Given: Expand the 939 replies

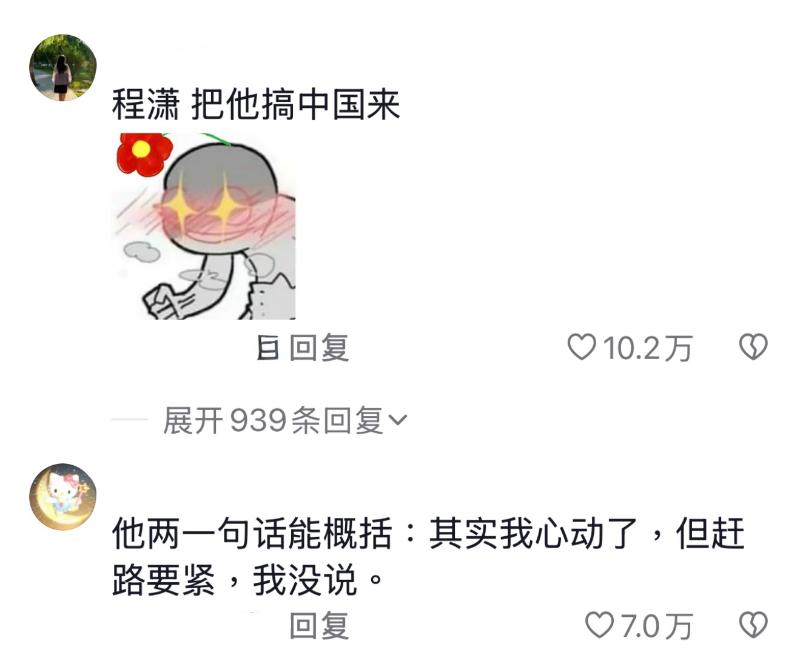Looking at the screenshot, I should point(285,421).
